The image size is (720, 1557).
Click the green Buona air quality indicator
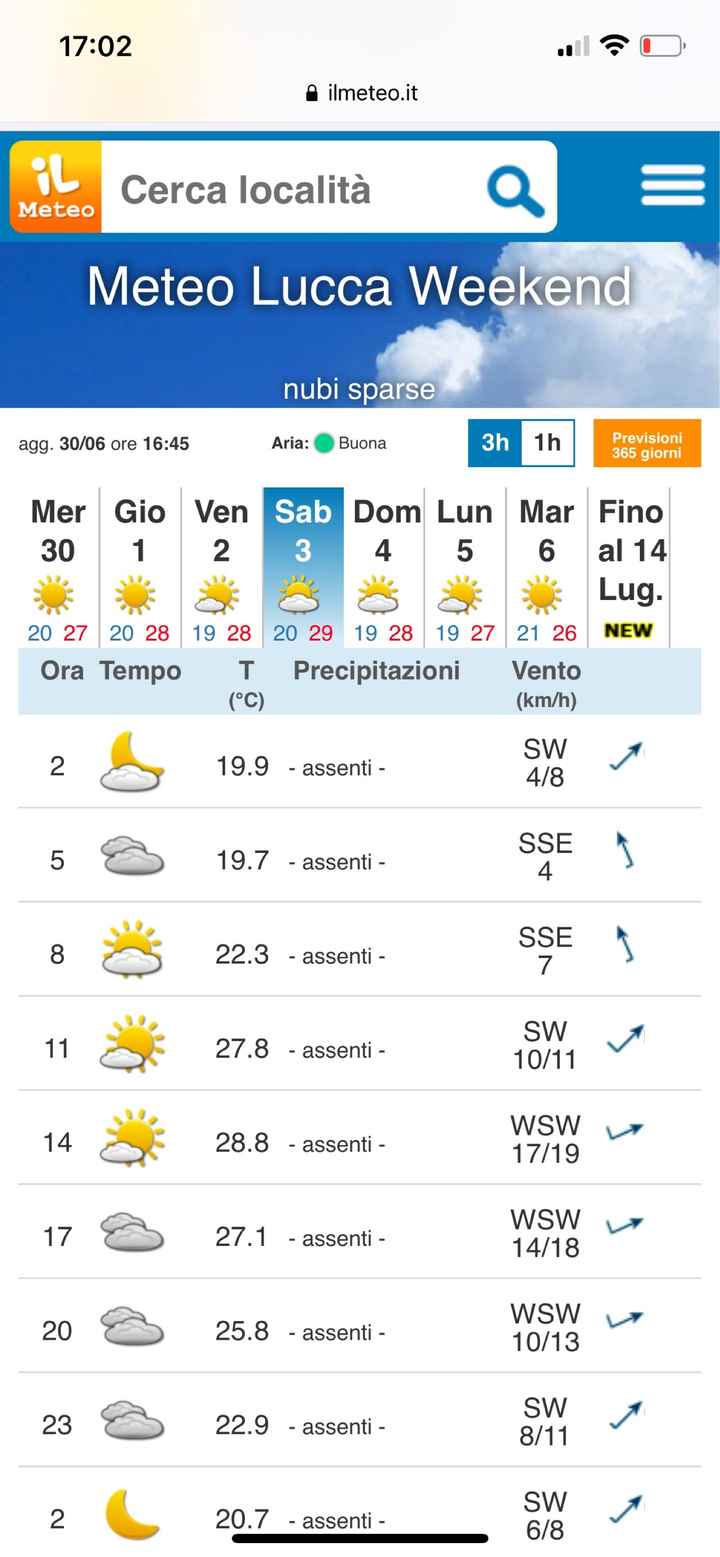pos(326,443)
